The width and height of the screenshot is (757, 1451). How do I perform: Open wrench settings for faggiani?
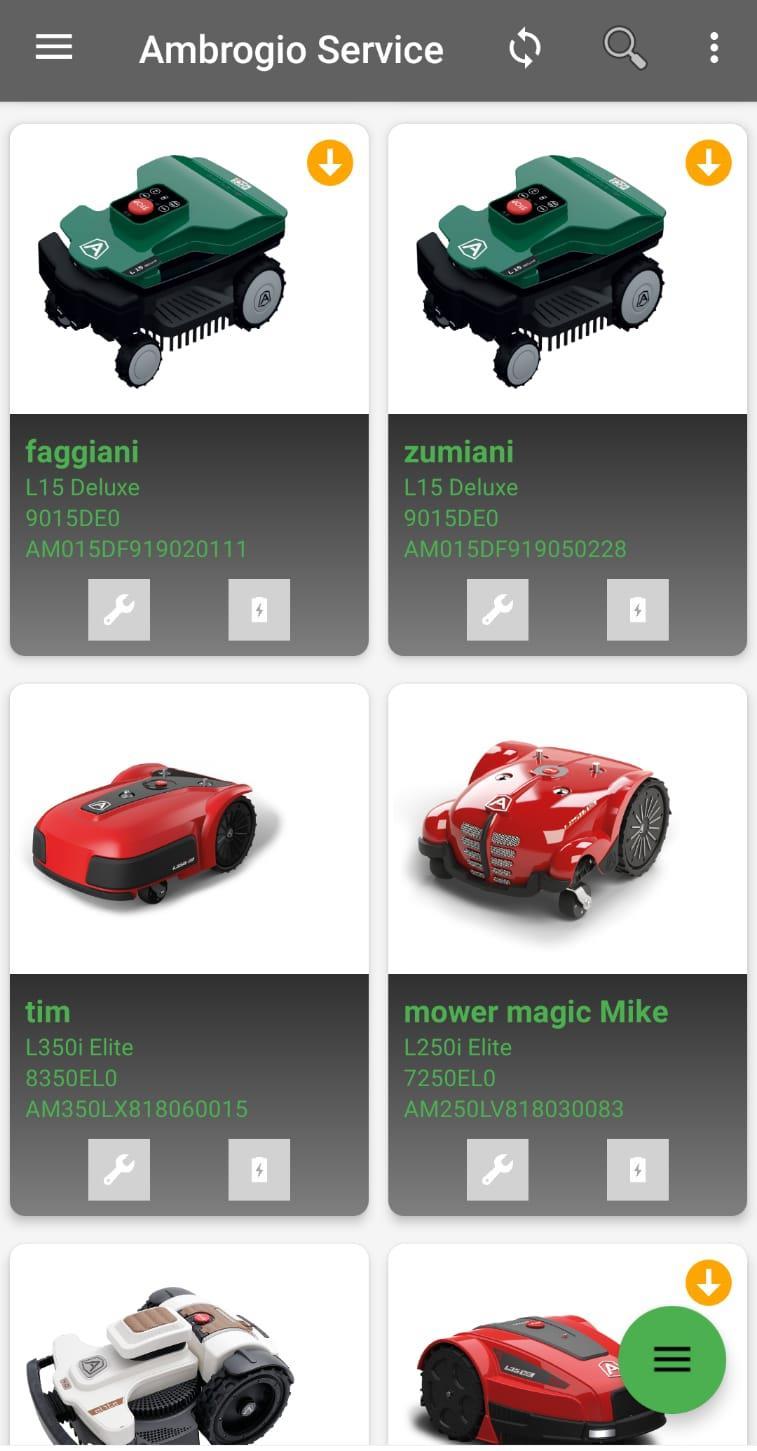pos(119,609)
